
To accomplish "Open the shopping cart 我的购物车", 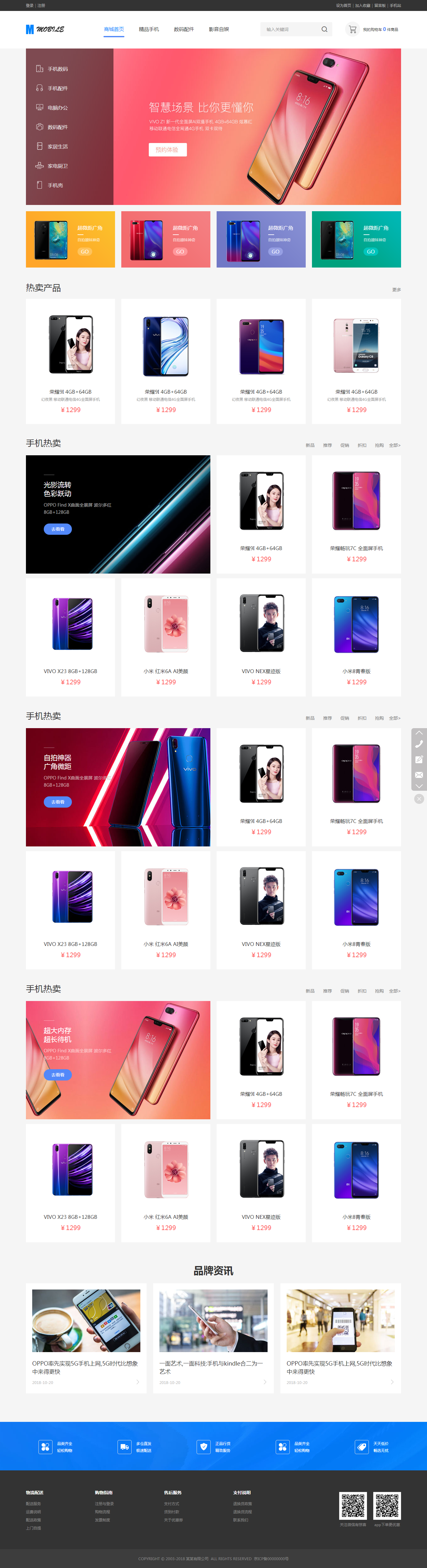I will 373,29.
